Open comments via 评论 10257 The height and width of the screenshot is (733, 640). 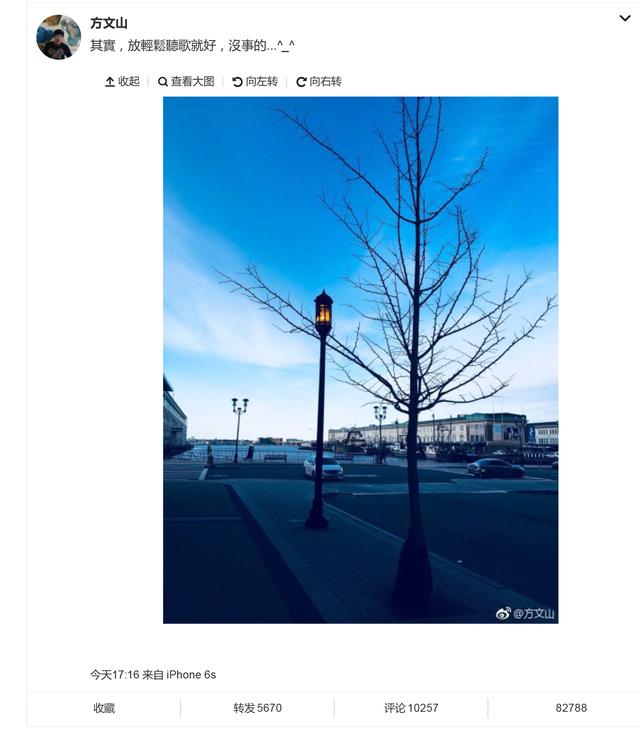pyautogui.click(x=411, y=708)
